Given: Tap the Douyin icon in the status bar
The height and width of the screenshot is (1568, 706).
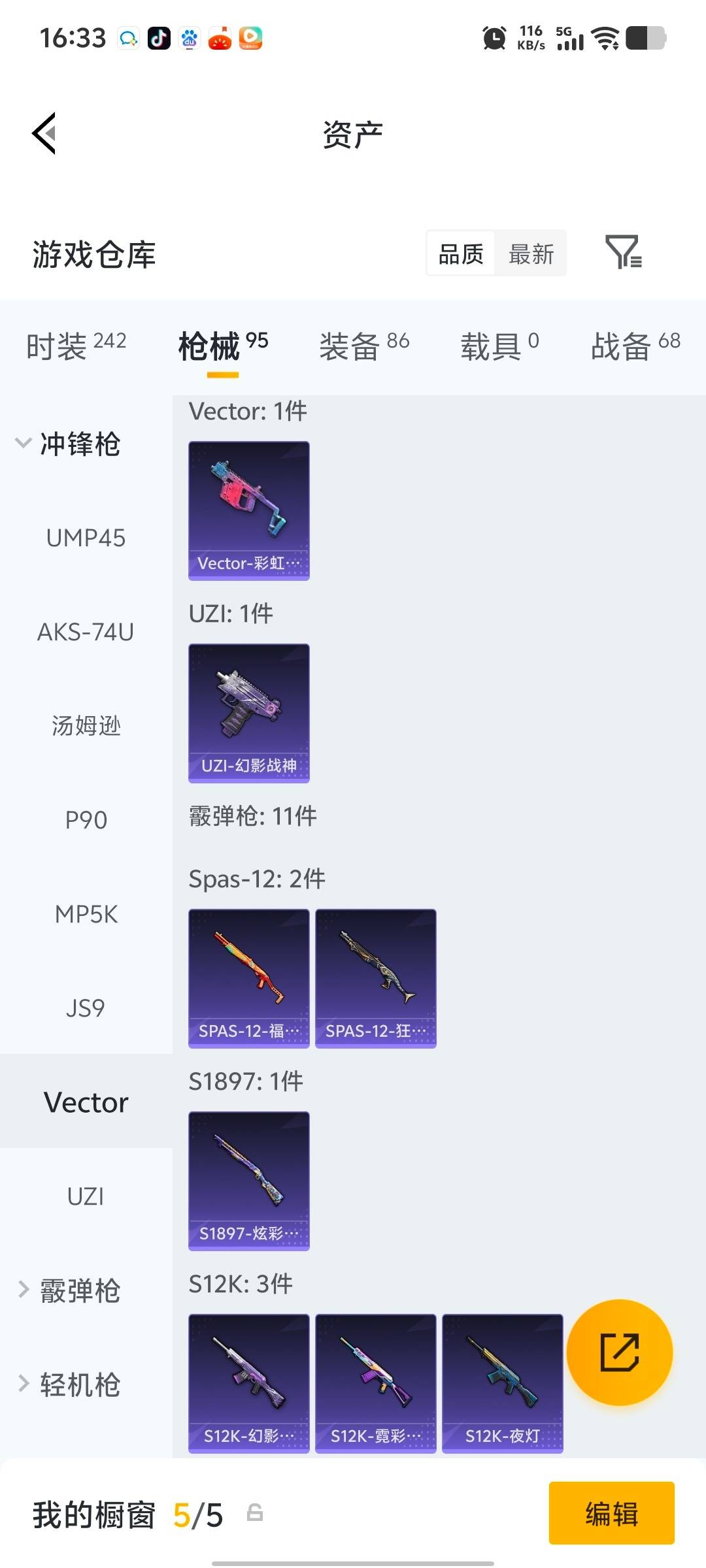Looking at the screenshot, I should pyautogui.click(x=159, y=37).
